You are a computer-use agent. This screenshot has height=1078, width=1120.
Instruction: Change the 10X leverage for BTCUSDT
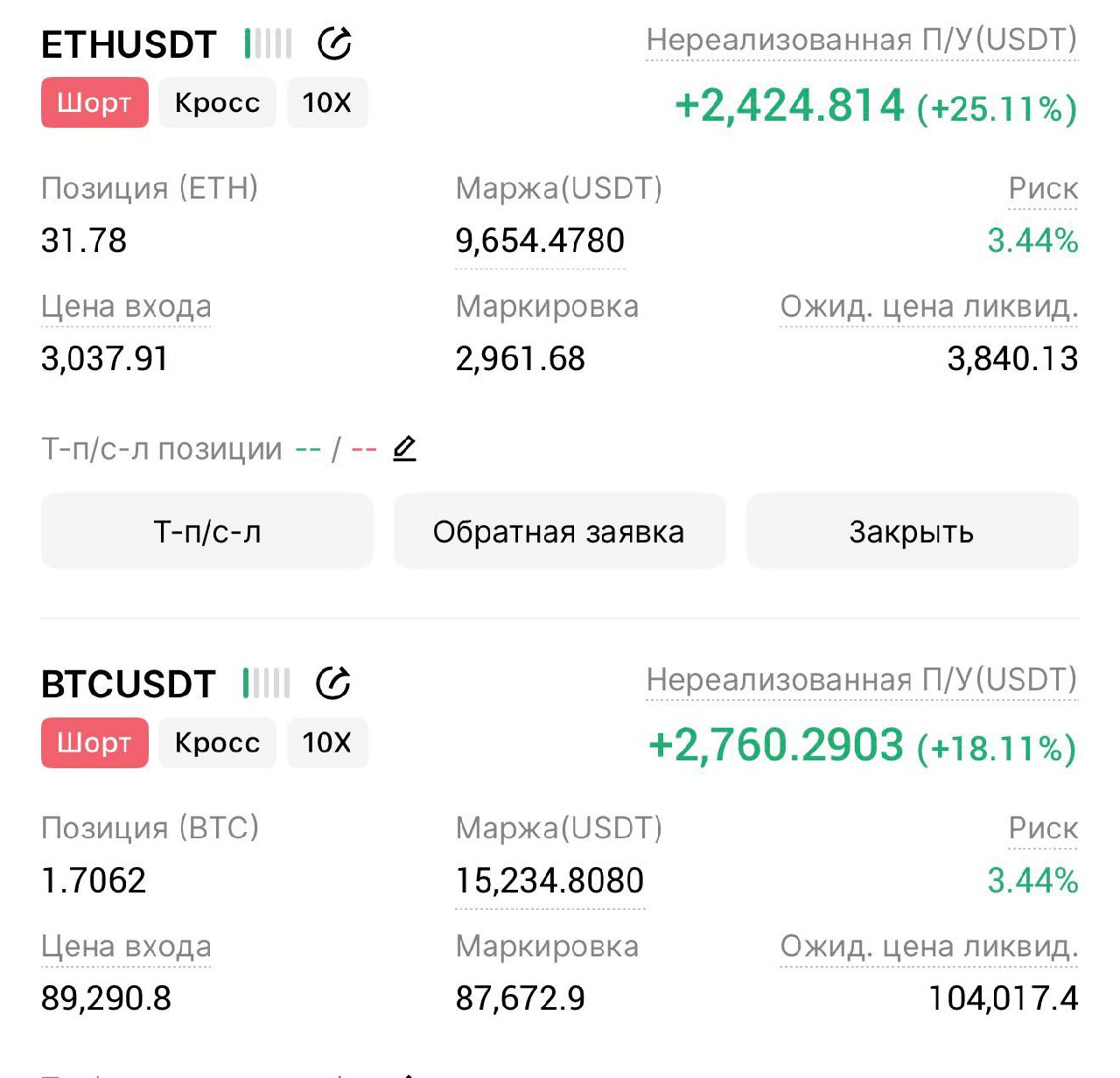pyautogui.click(x=326, y=742)
